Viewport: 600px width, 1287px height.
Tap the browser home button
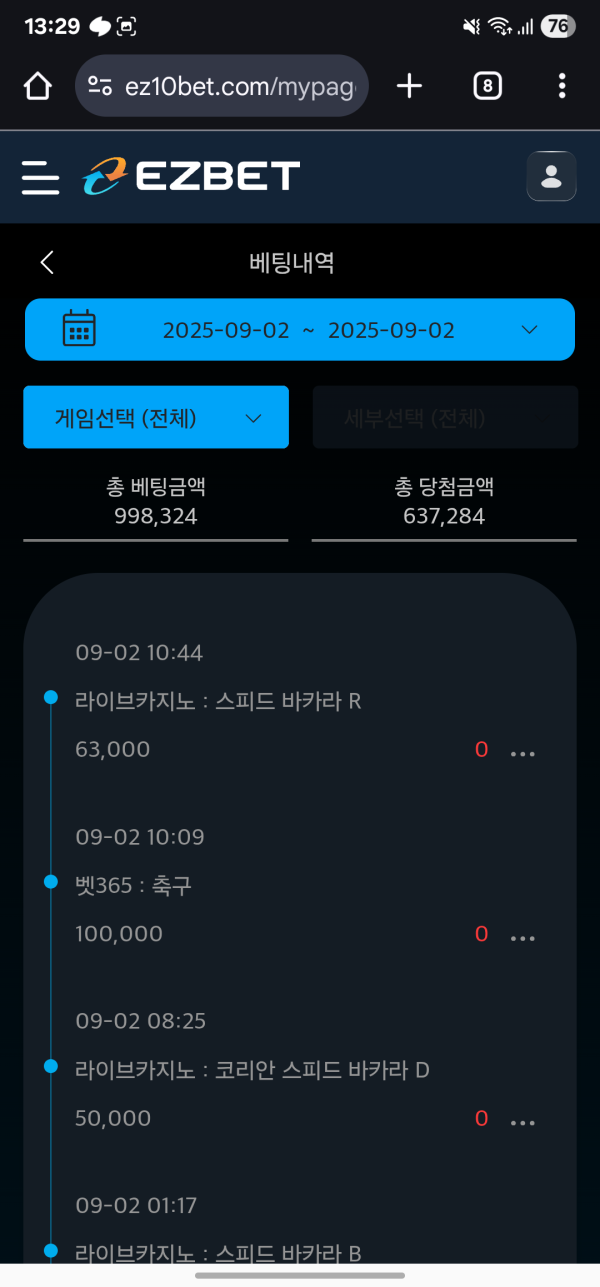tap(37, 87)
